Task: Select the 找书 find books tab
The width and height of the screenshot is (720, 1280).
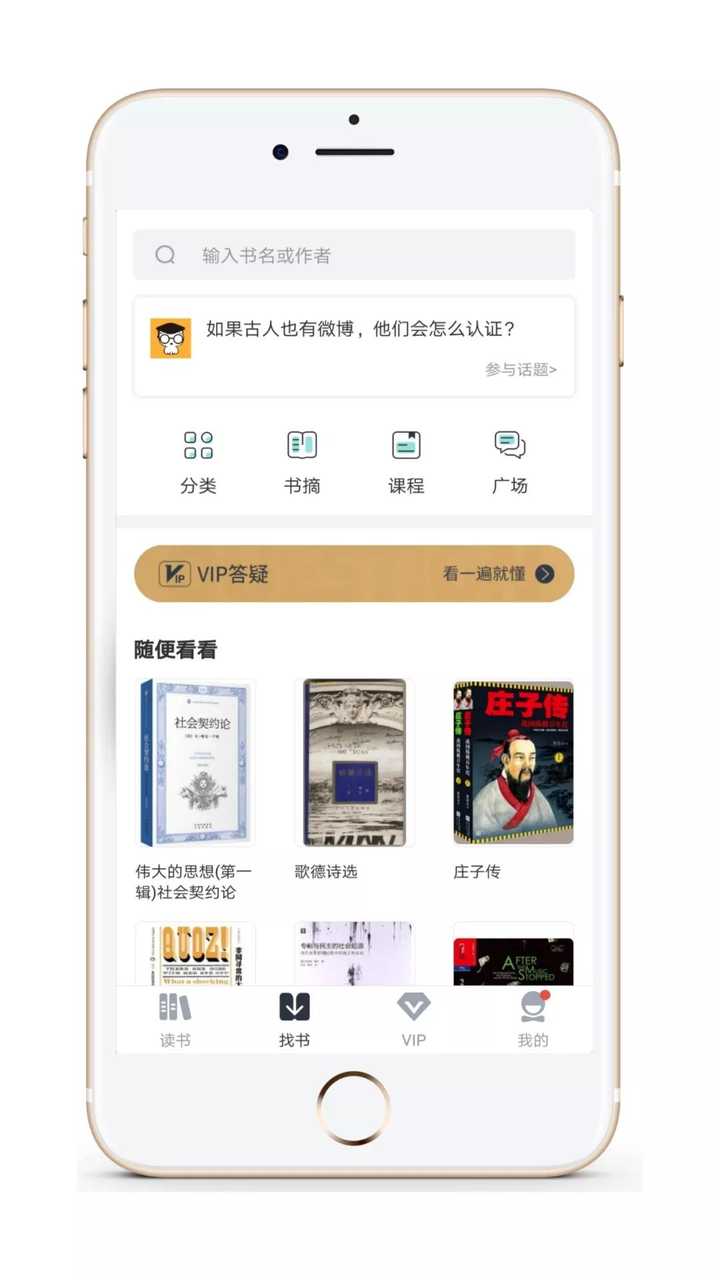Action: (294, 1020)
